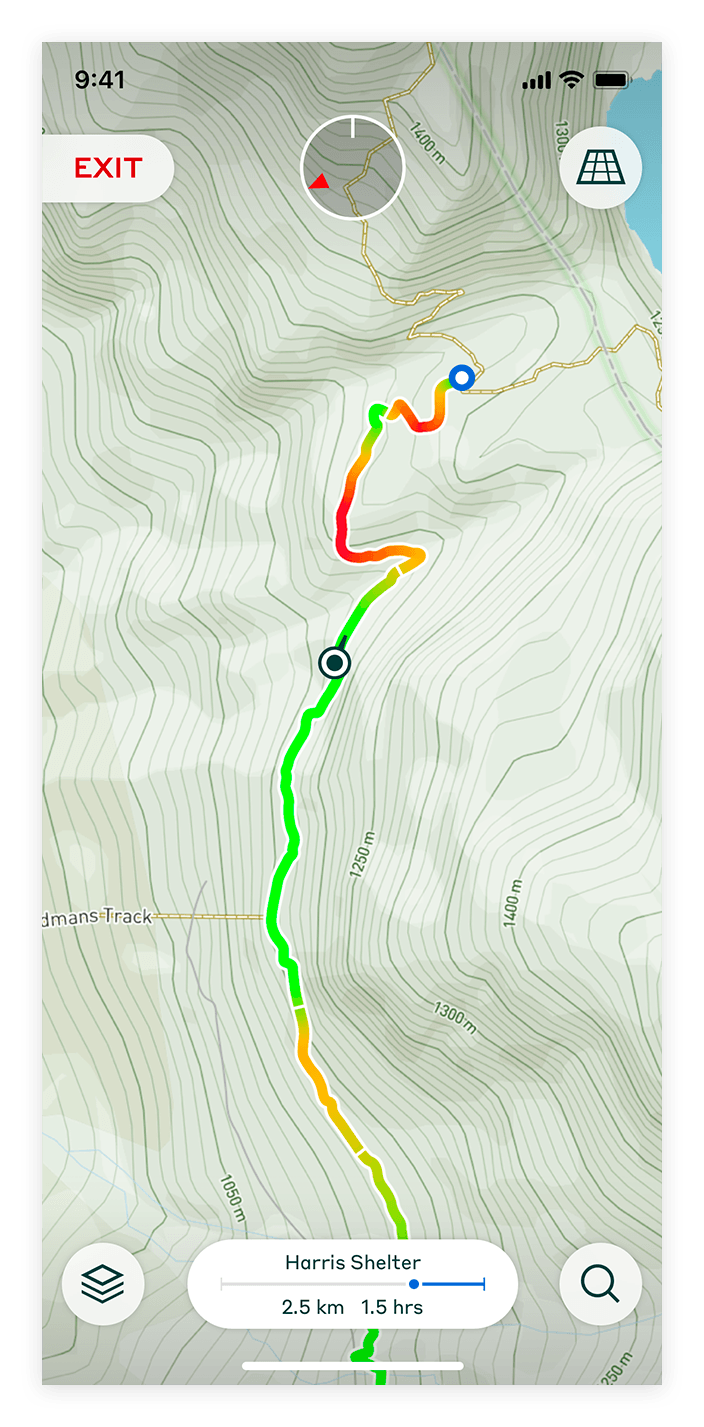Open the map layers menu

pos(103,1284)
